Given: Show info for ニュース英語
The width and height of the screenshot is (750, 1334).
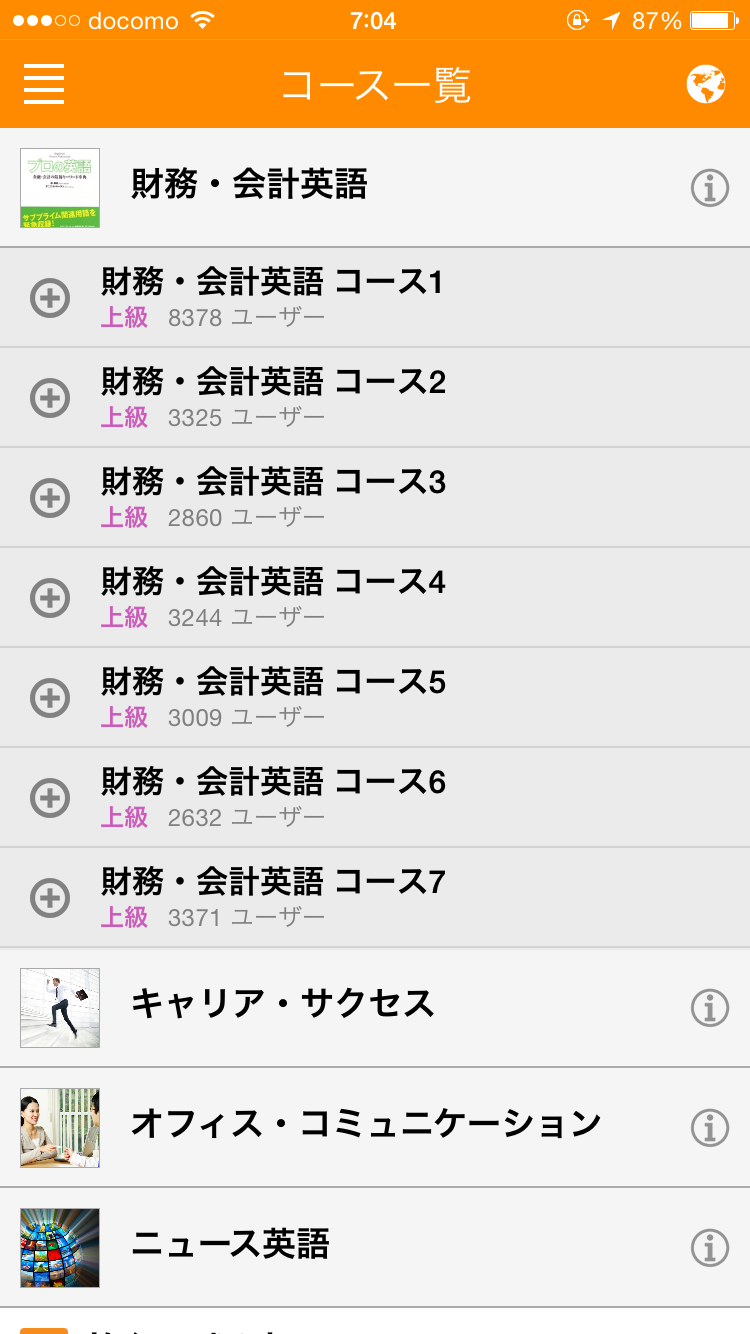Looking at the screenshot, I should click(x=710, y=1248).
